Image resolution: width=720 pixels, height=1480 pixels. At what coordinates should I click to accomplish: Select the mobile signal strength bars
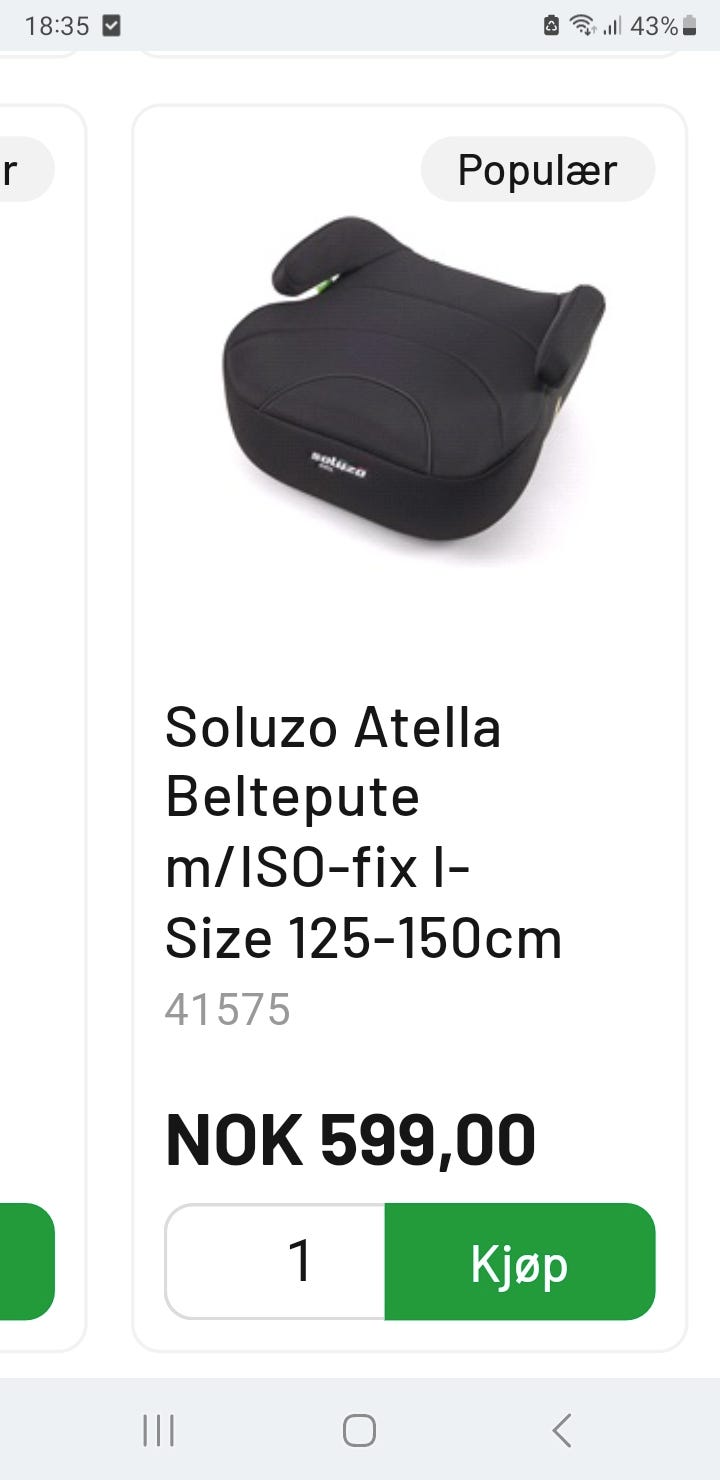[x=614, y=26]
